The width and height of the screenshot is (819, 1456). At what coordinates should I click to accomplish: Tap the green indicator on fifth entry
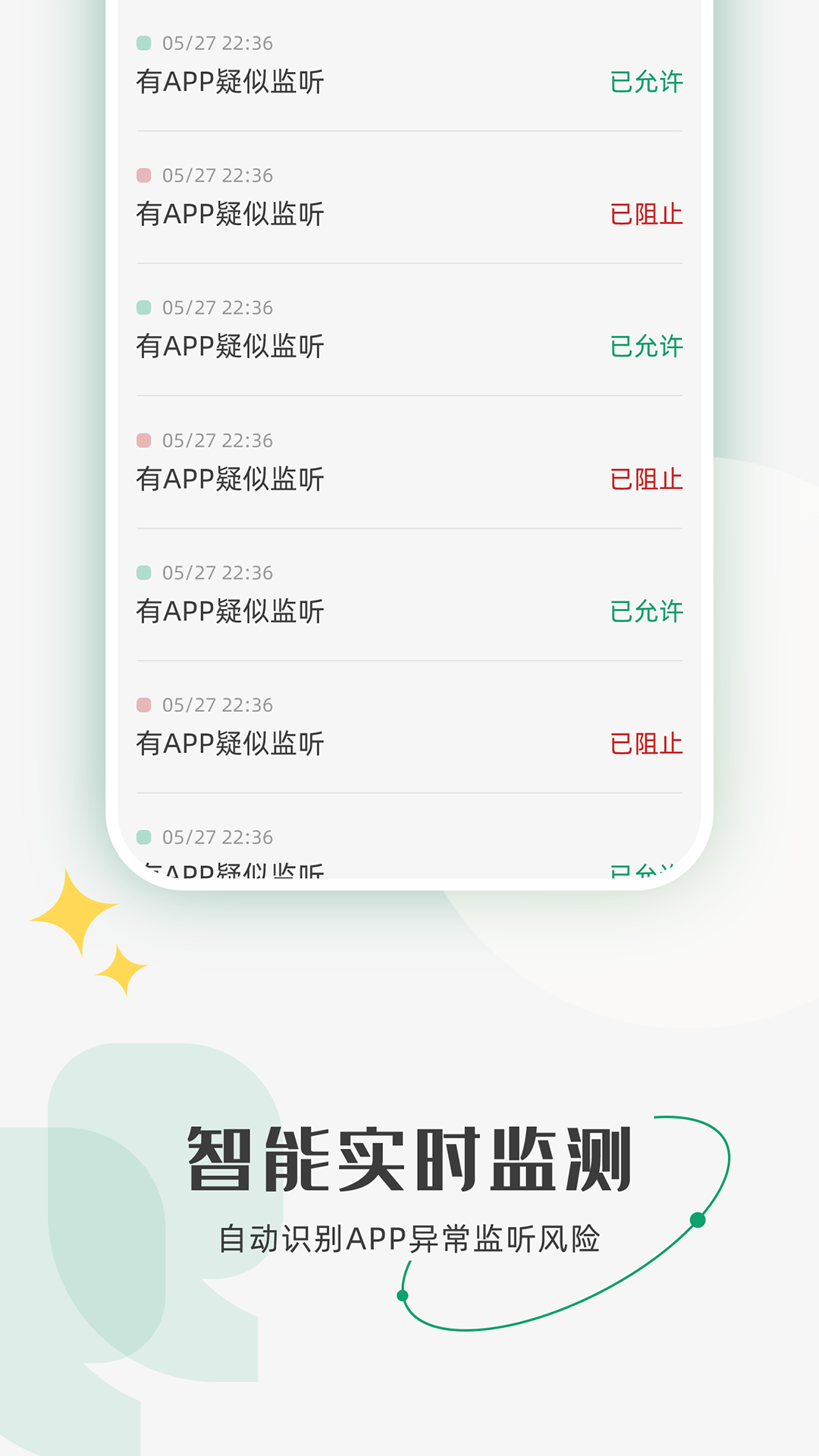[144, 573]
